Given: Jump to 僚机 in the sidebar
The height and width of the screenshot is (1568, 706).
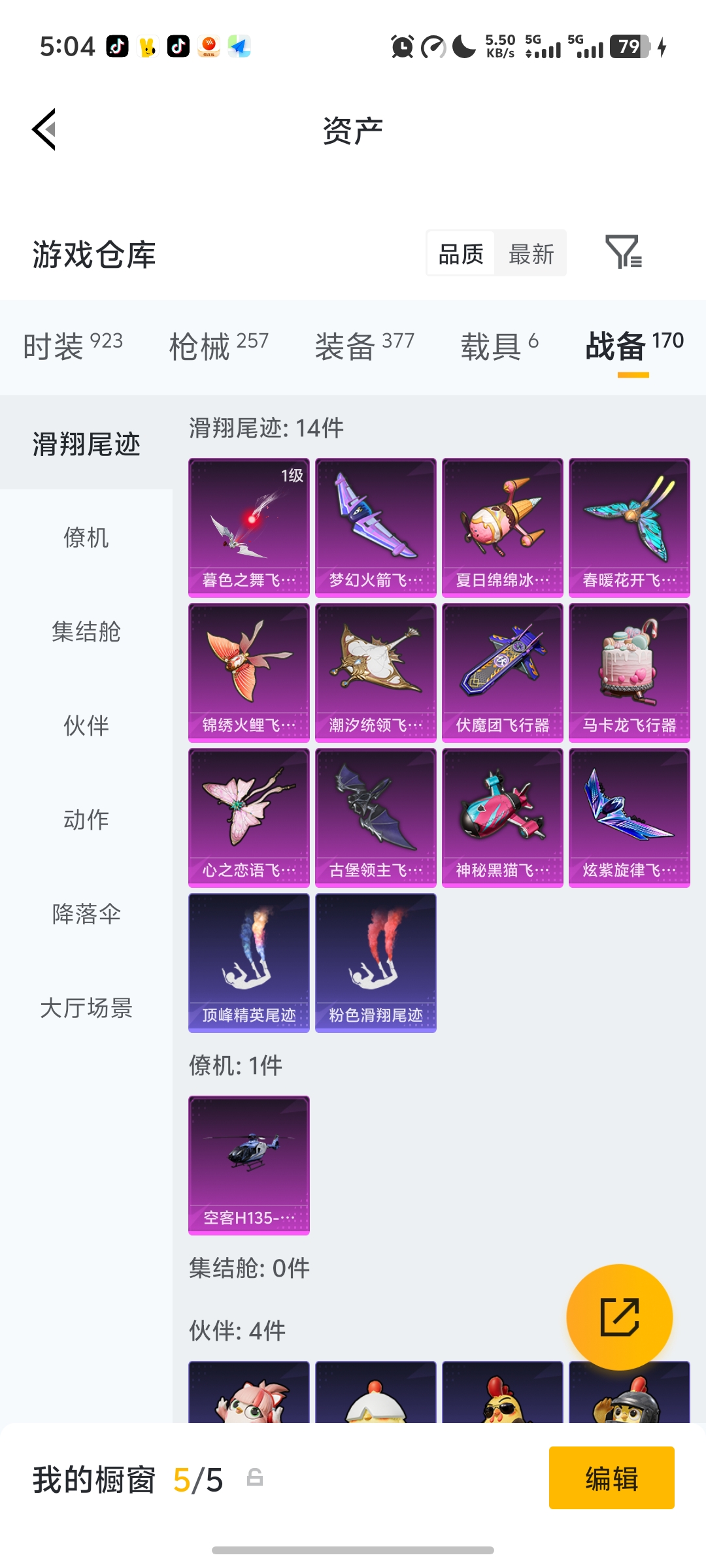Looking at the screenshot, I should click(86, 538).
